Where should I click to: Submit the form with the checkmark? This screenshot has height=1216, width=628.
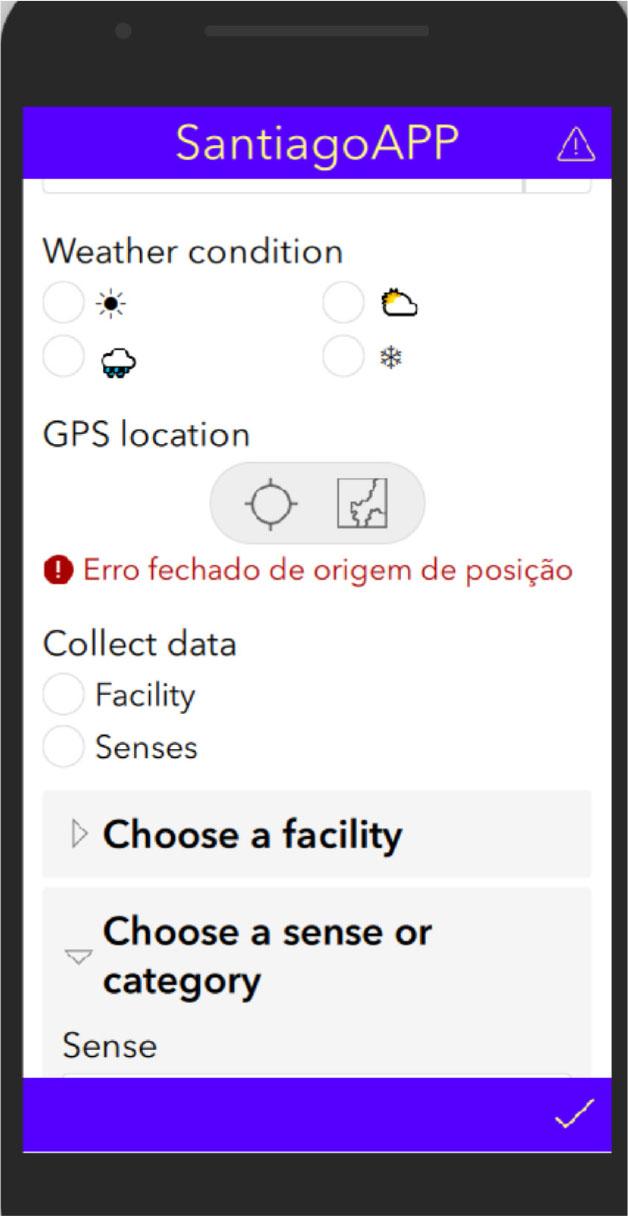click(574, 1114)
